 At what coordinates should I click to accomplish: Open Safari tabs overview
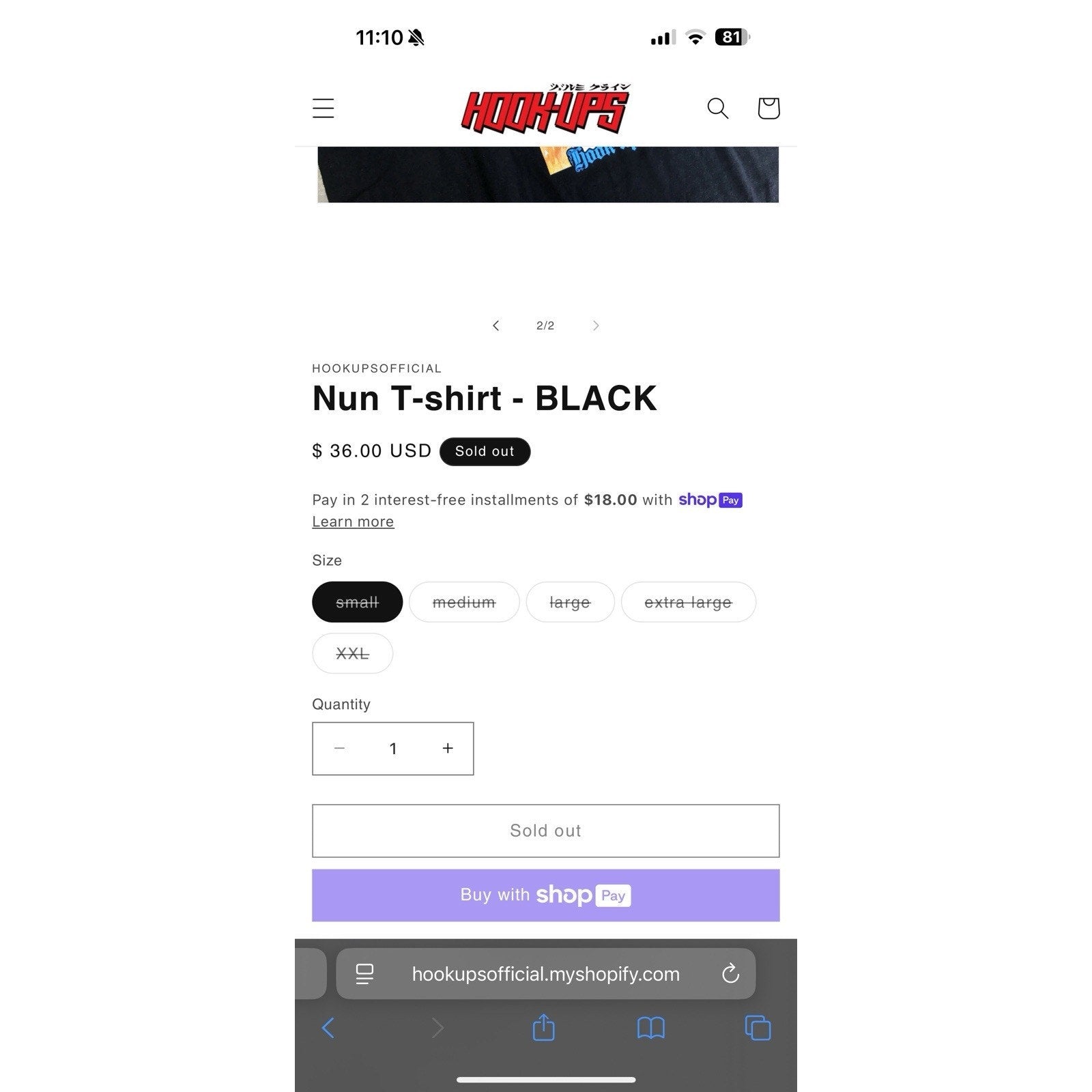coord(758,1028)
